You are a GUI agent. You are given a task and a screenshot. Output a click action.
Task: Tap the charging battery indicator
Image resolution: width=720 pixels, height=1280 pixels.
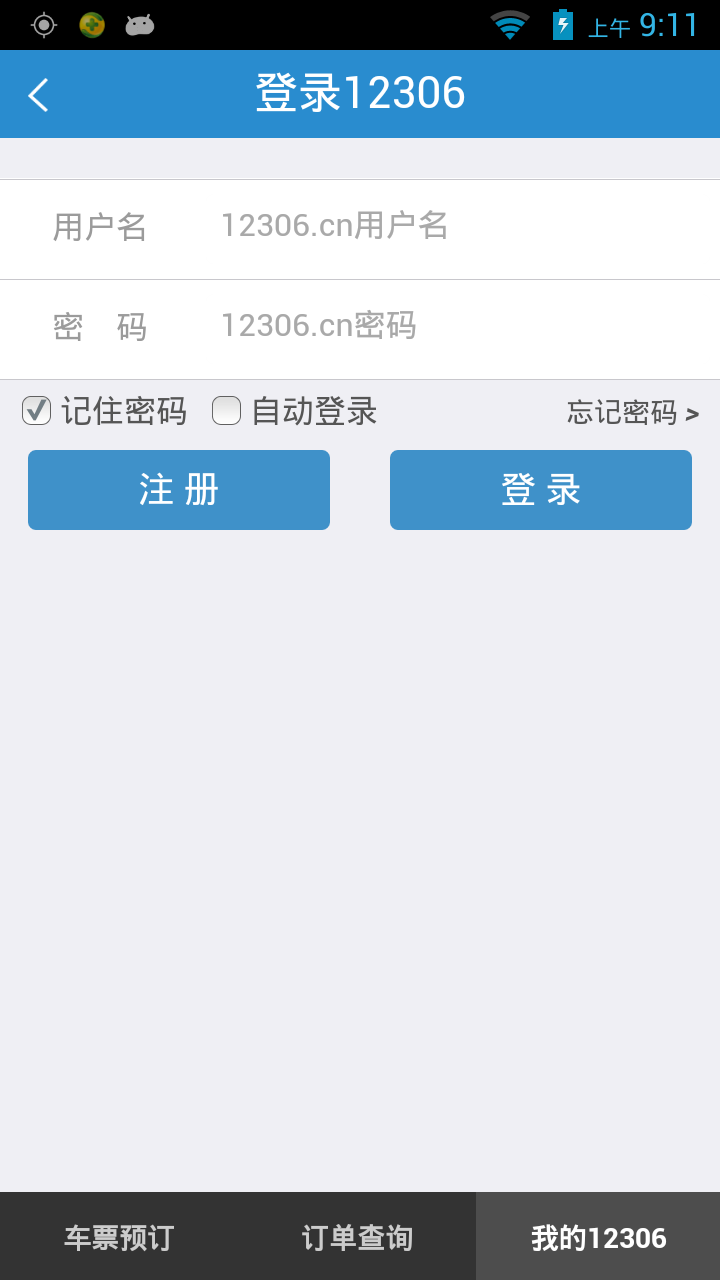(563, 24)
